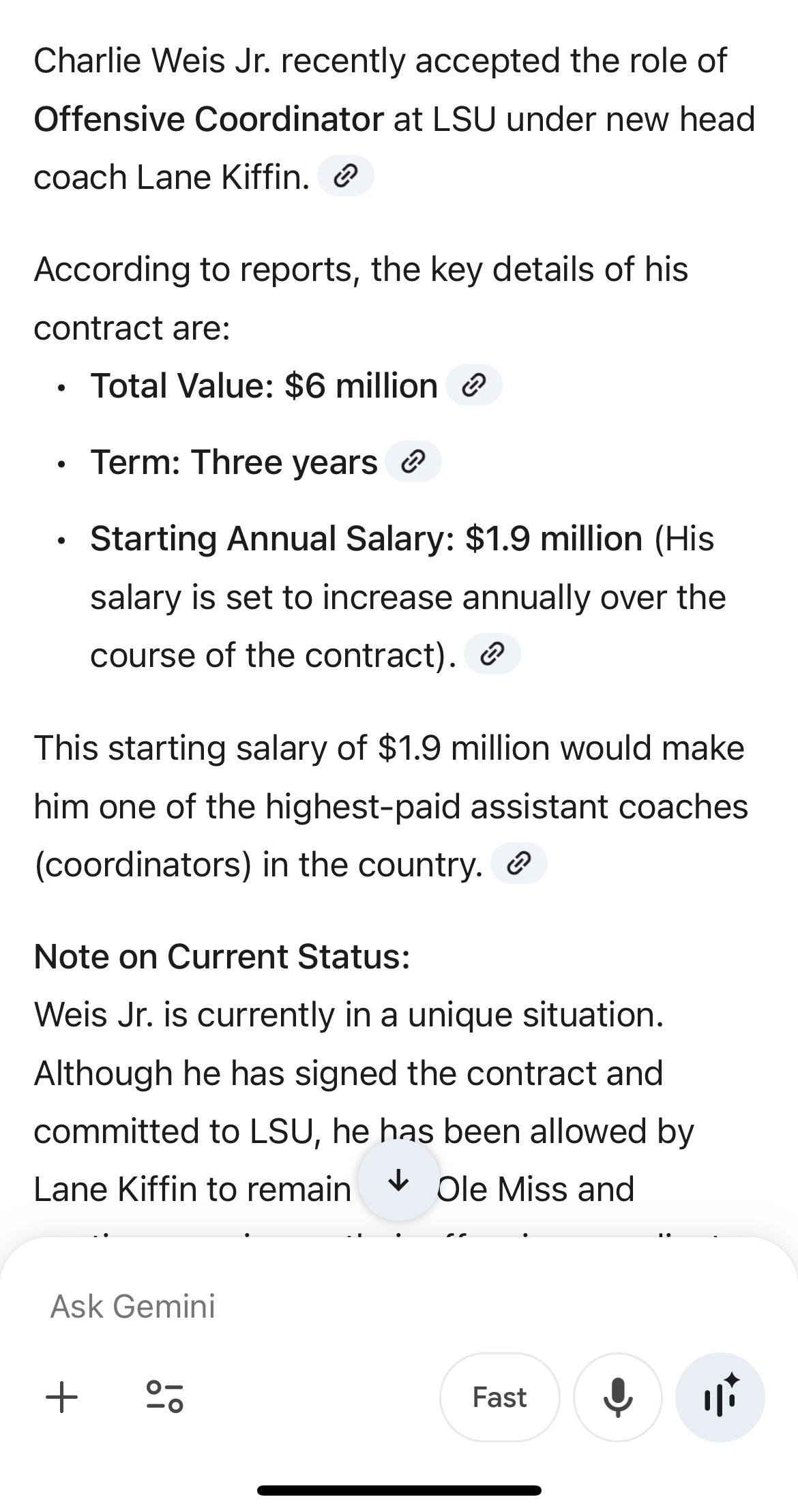
Task: View source link for Term: Three years
Action: (413, 462)
